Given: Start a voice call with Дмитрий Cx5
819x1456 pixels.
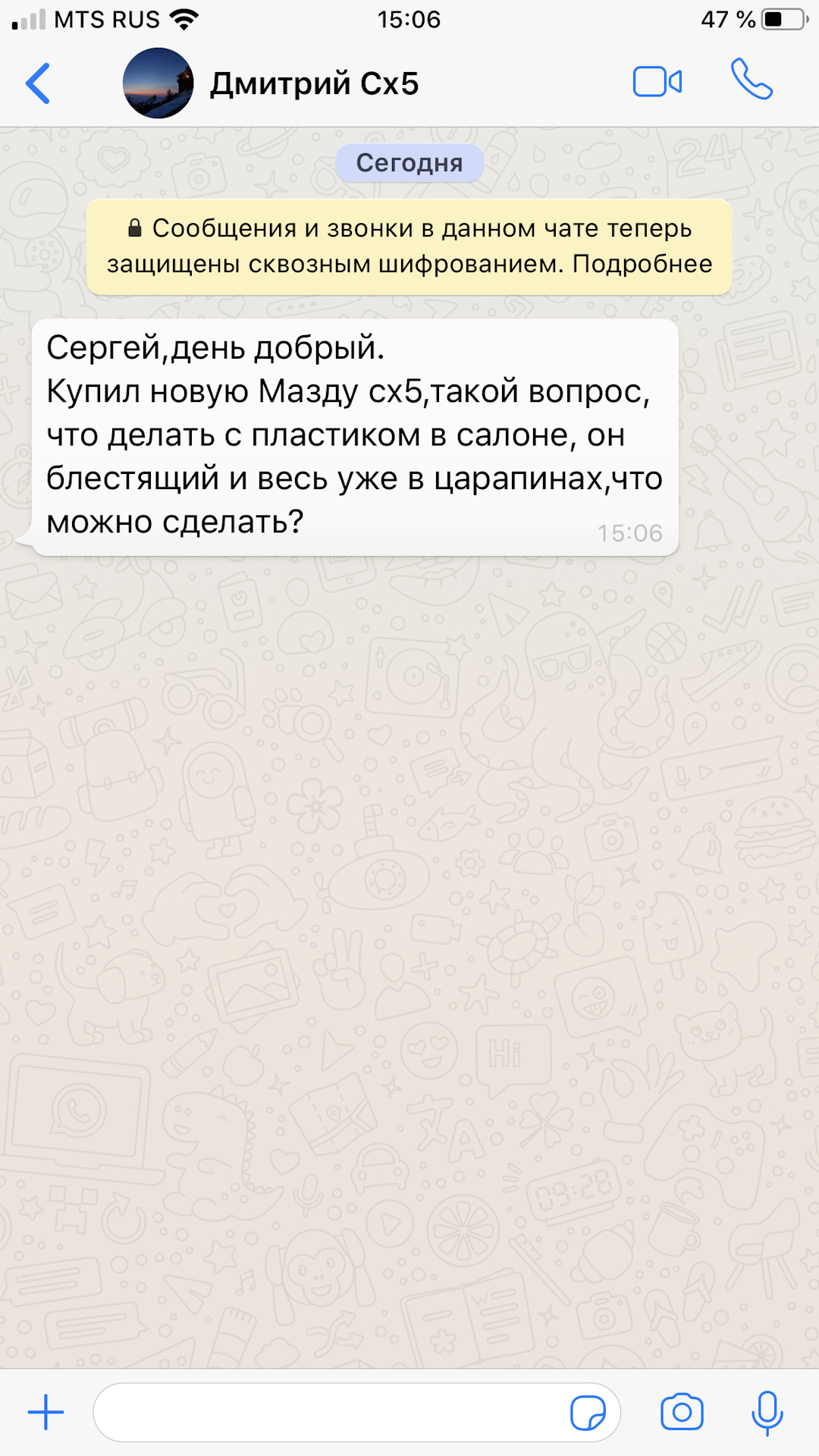Looking at the screenshot, I should (751, 80).
